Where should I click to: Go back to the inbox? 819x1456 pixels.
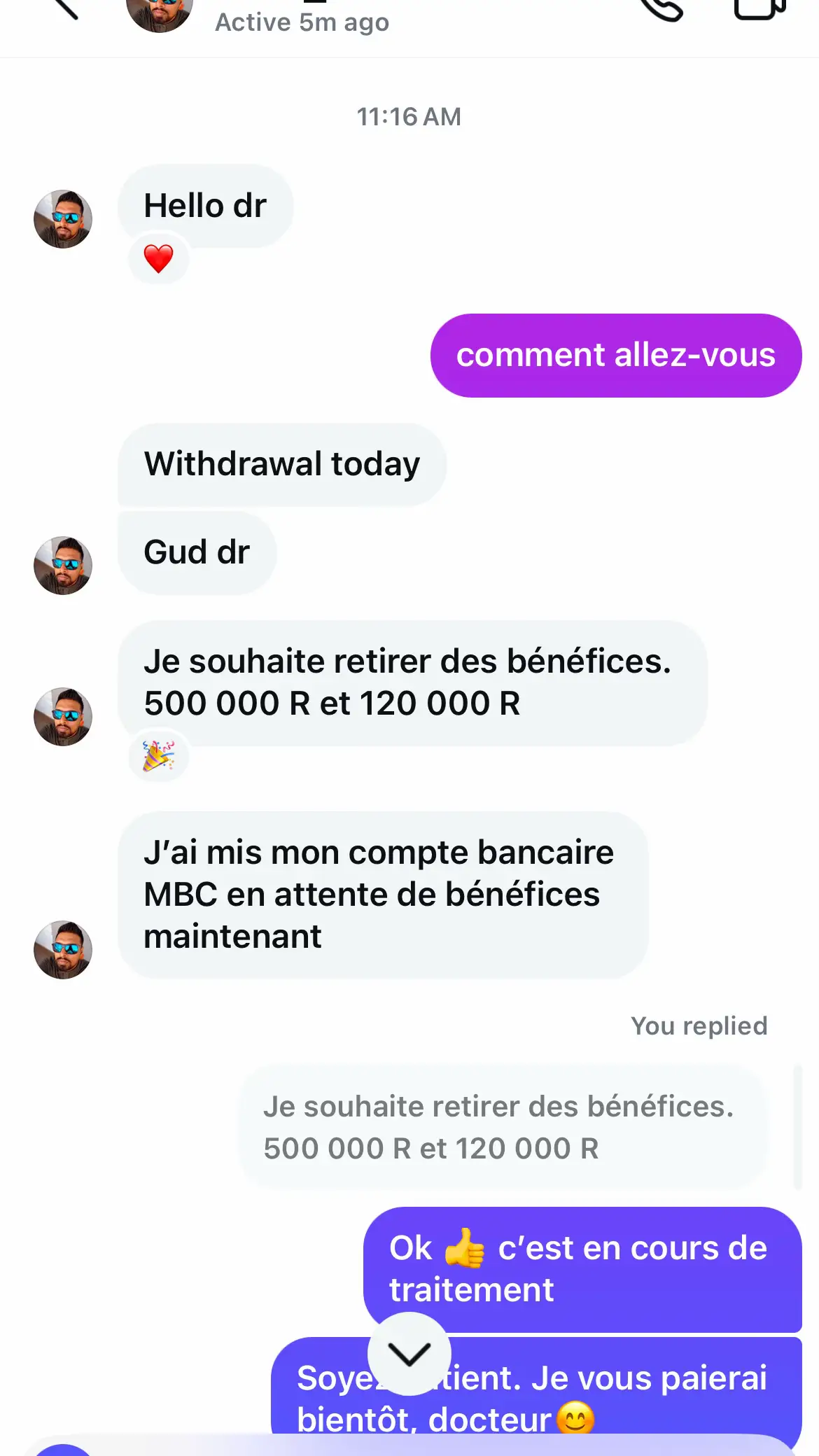(x=64, y=7)
